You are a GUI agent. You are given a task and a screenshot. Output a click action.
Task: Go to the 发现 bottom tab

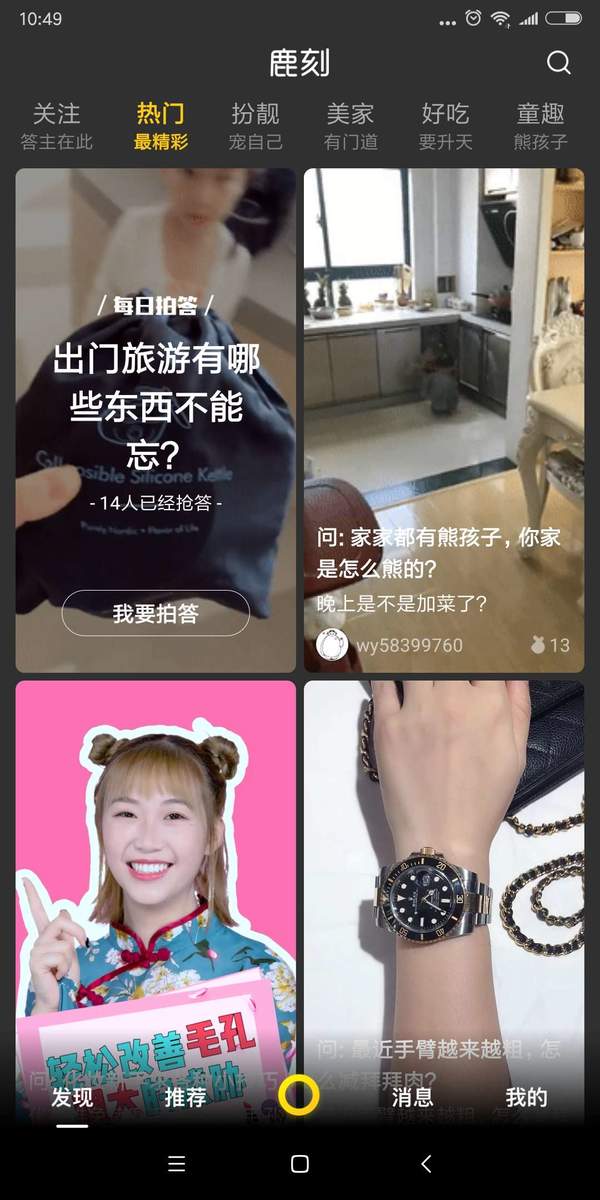tap(72, 1098)
